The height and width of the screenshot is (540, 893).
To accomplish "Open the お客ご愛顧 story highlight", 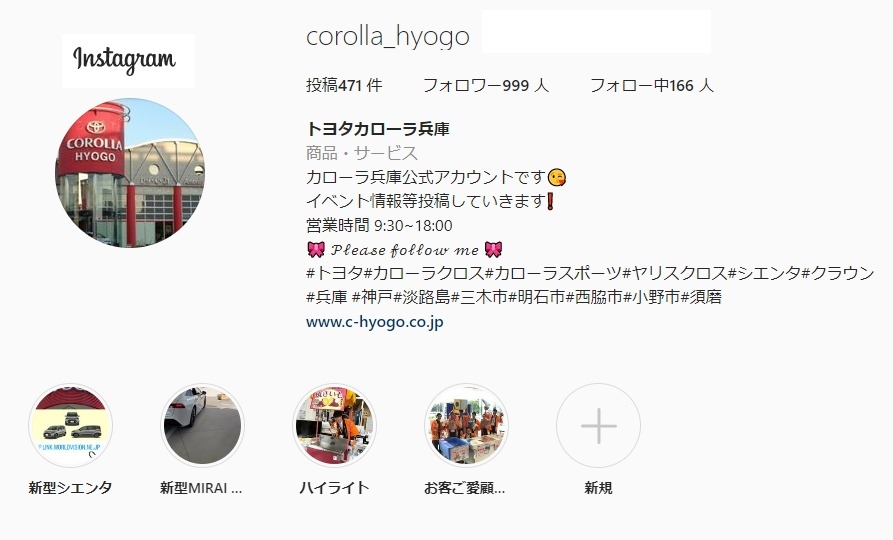I will tap(466, 426).
